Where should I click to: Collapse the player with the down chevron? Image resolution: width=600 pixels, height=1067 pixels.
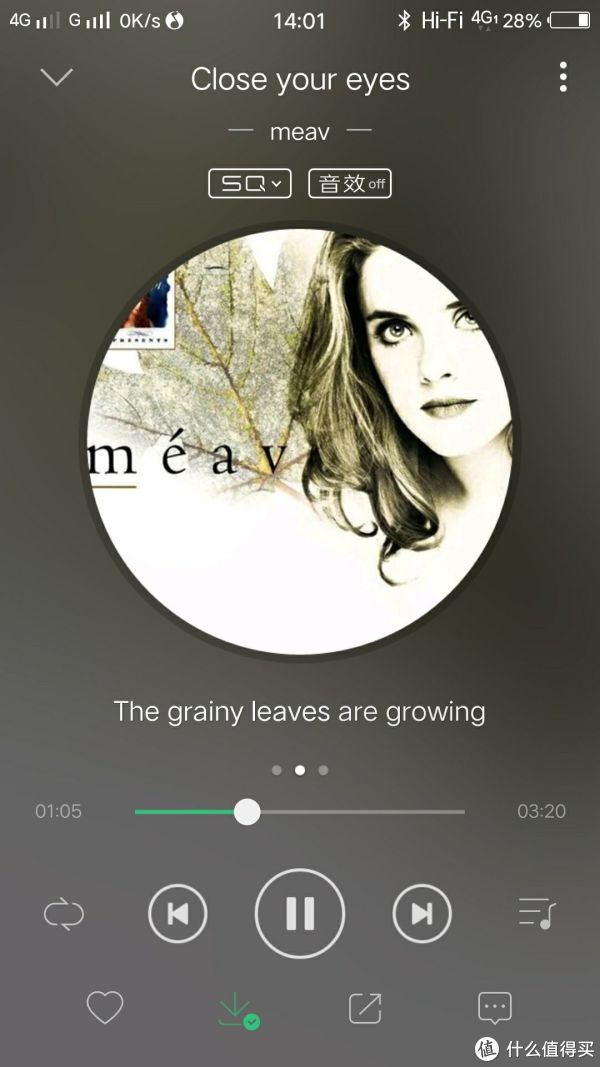(57, 77)
